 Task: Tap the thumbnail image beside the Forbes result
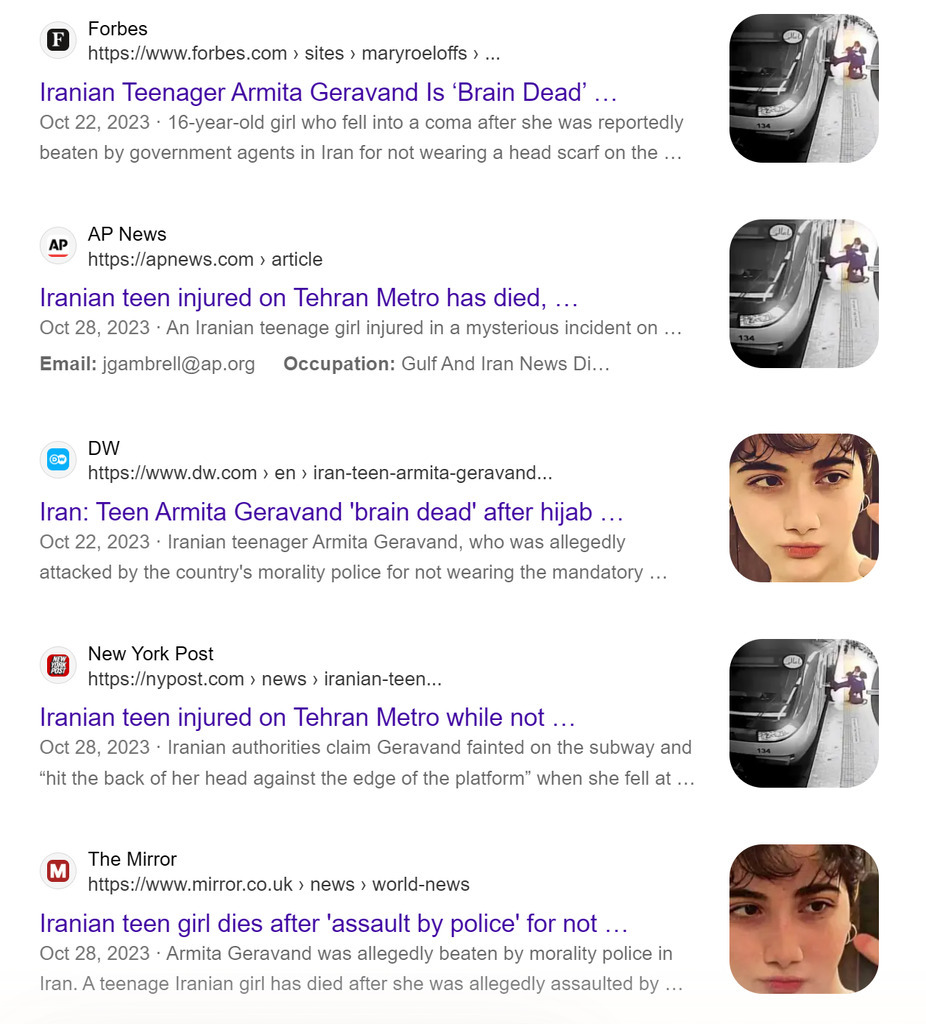[x=803, y=88]
